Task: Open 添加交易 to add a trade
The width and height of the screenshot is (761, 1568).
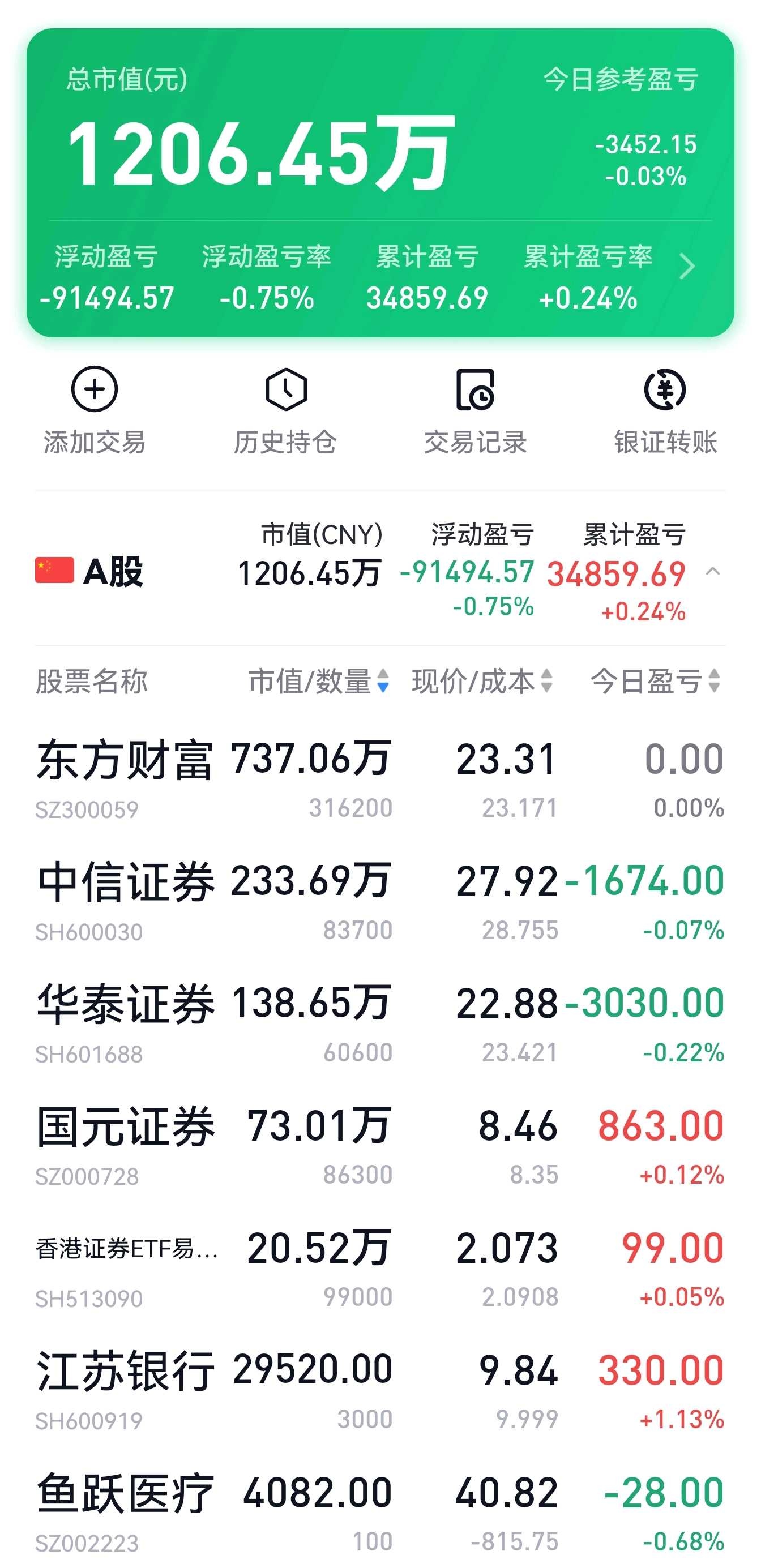Action: (95, 411)
